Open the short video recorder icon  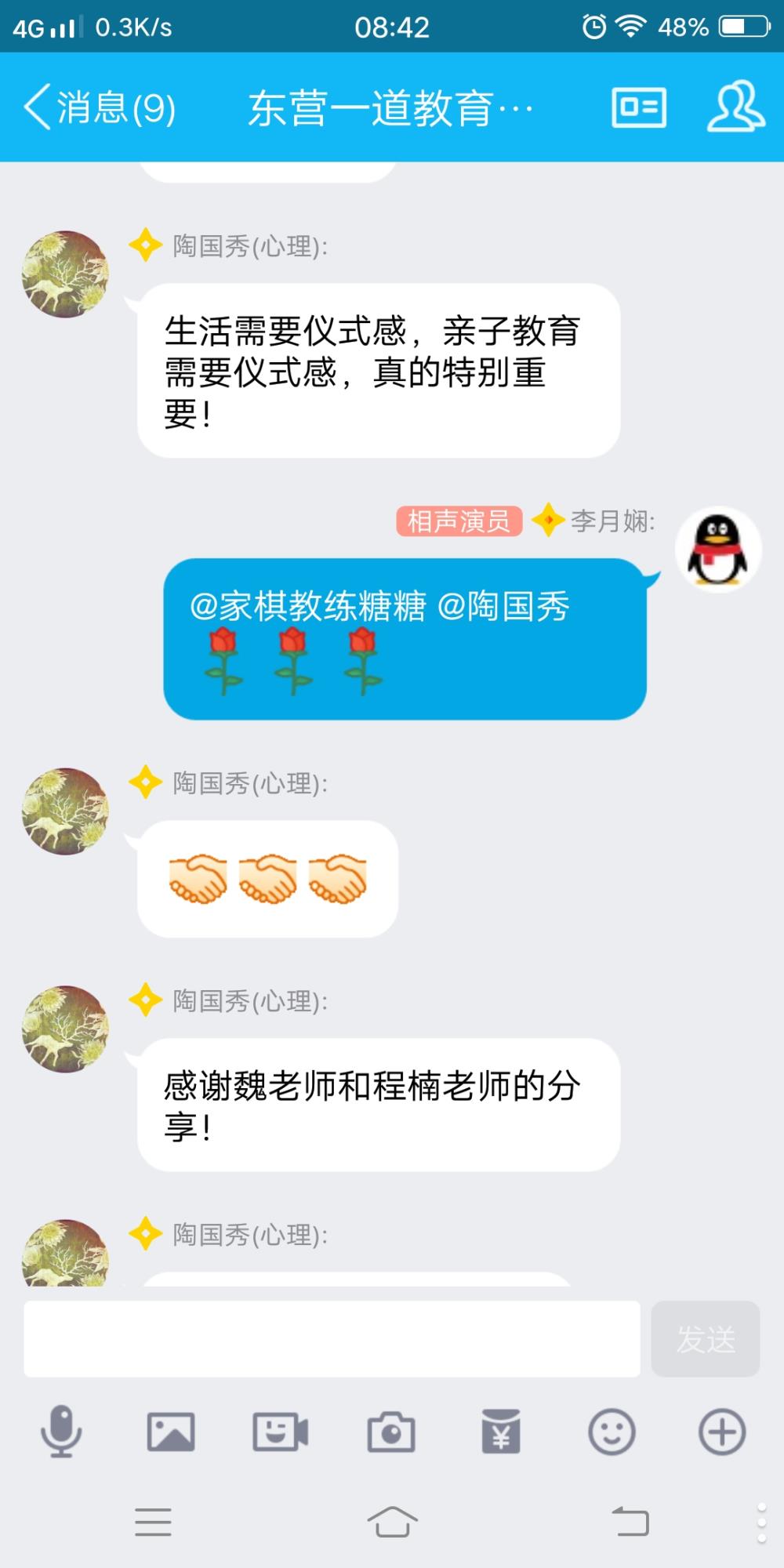pos(280,1432)
